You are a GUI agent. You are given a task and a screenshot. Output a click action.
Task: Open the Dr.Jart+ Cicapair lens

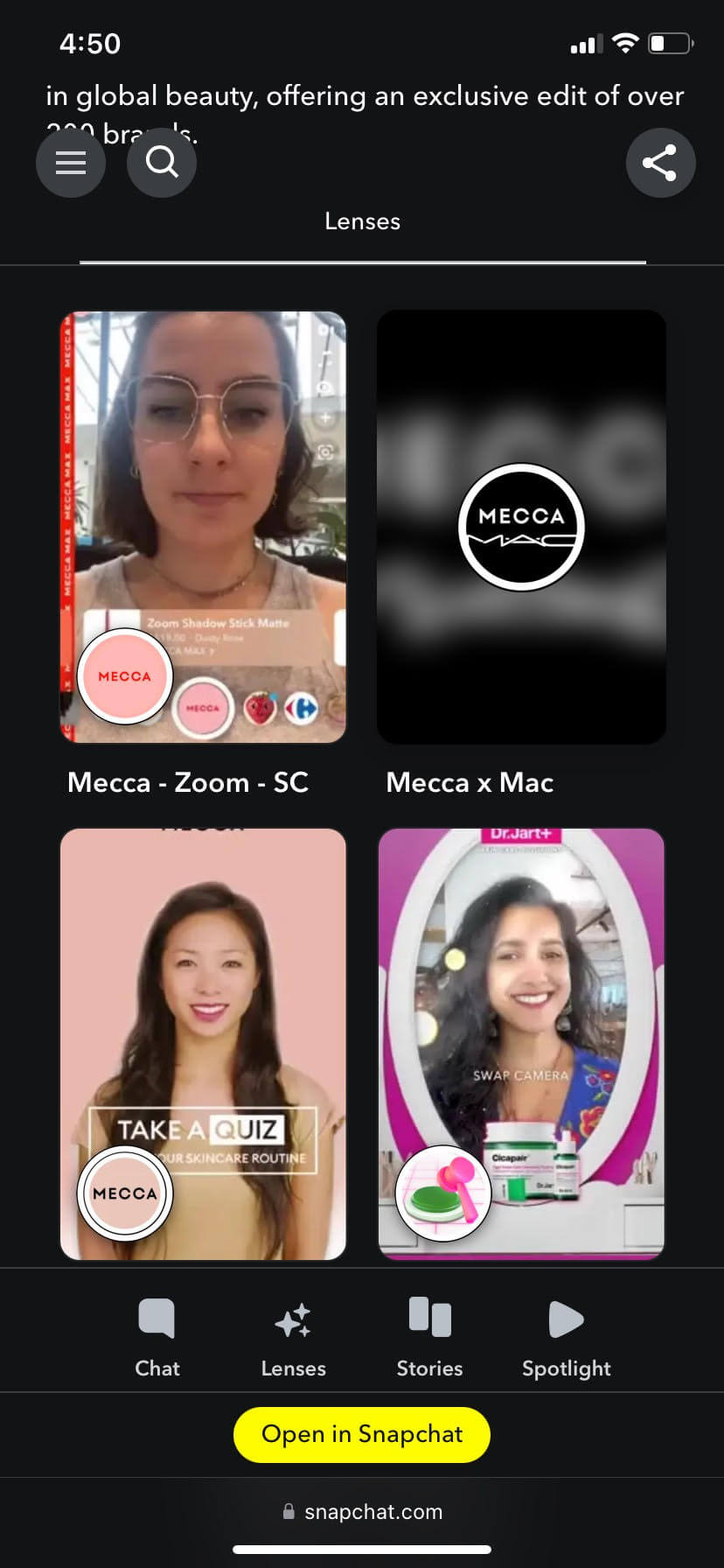coord(521,1043)
